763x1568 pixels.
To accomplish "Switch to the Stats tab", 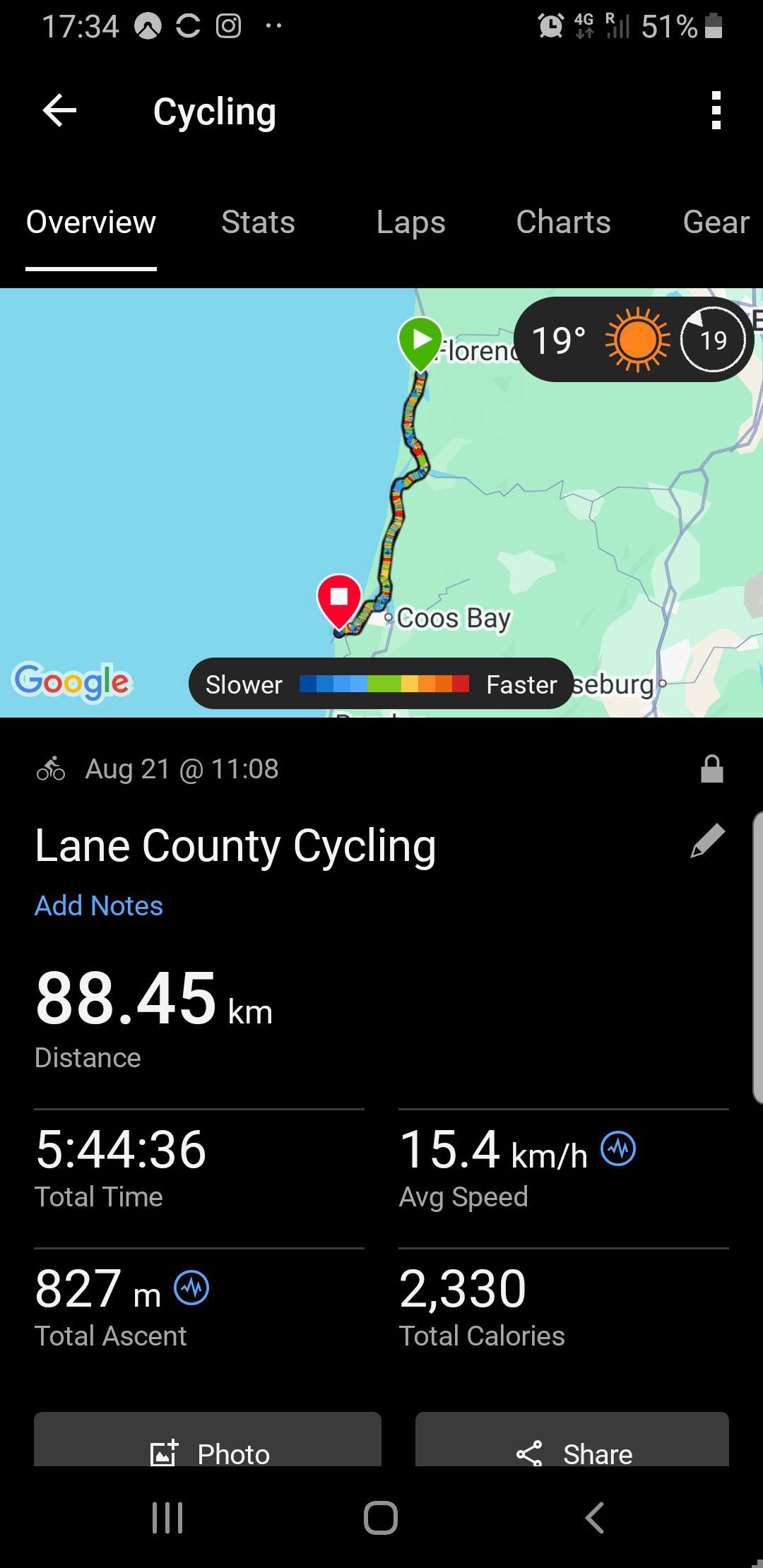I will pos(258,222).
